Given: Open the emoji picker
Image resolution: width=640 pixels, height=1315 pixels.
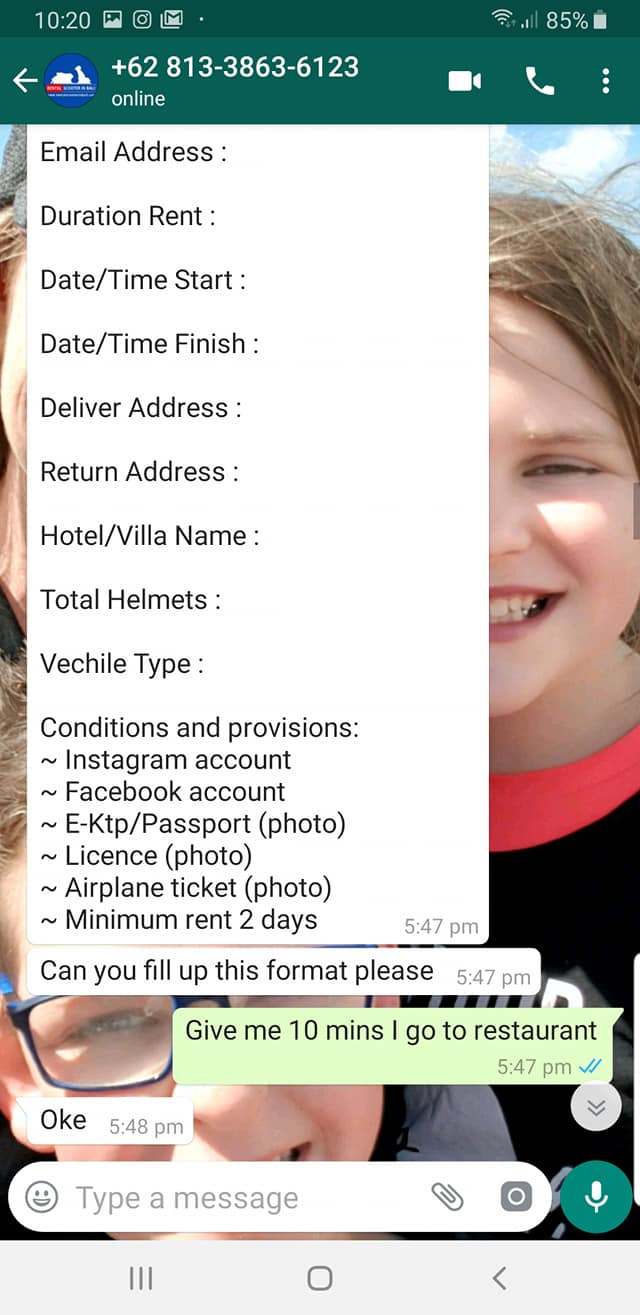Looking at the screenshot, I should [41, 1197].
